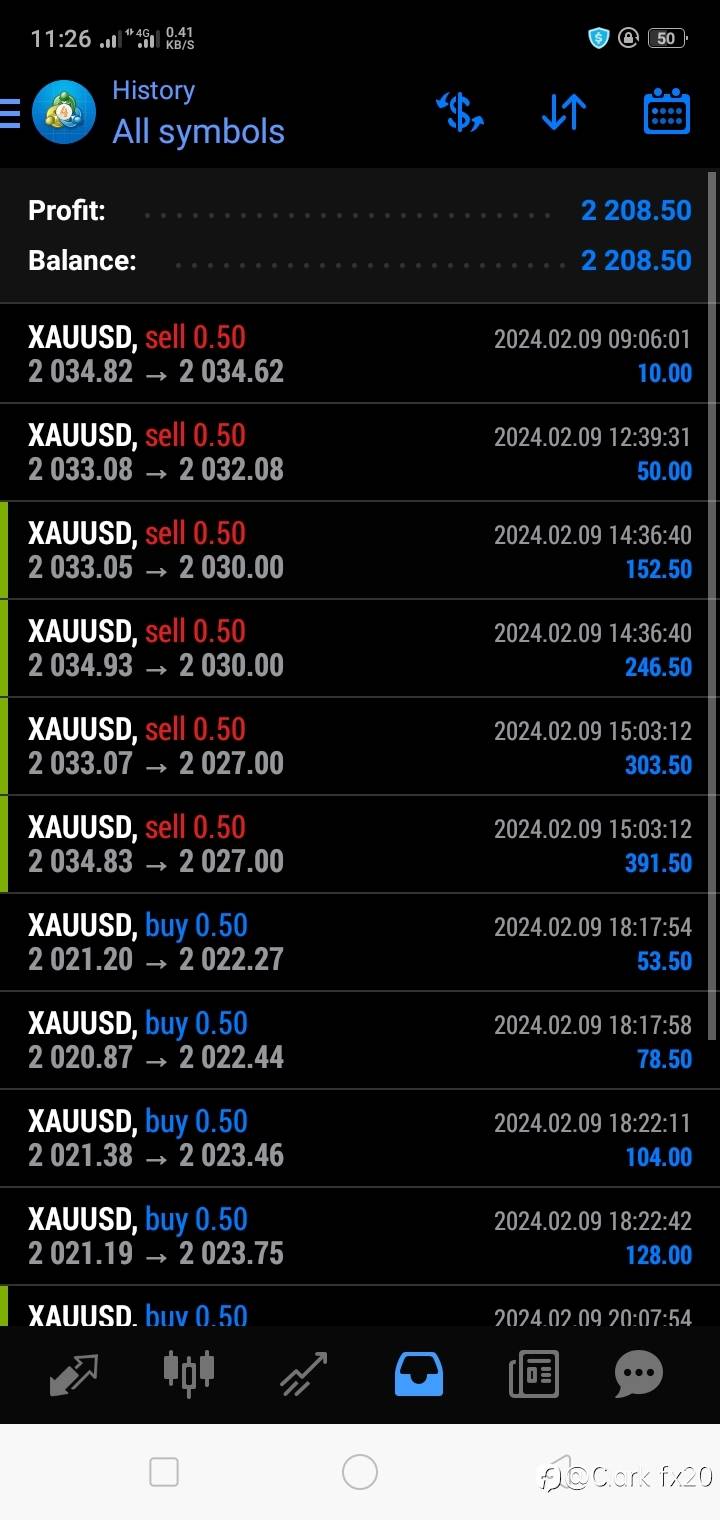The image size is (720, 1520).
Task: View the buy trade closed at 18:17:54
Action: (360, 942)
